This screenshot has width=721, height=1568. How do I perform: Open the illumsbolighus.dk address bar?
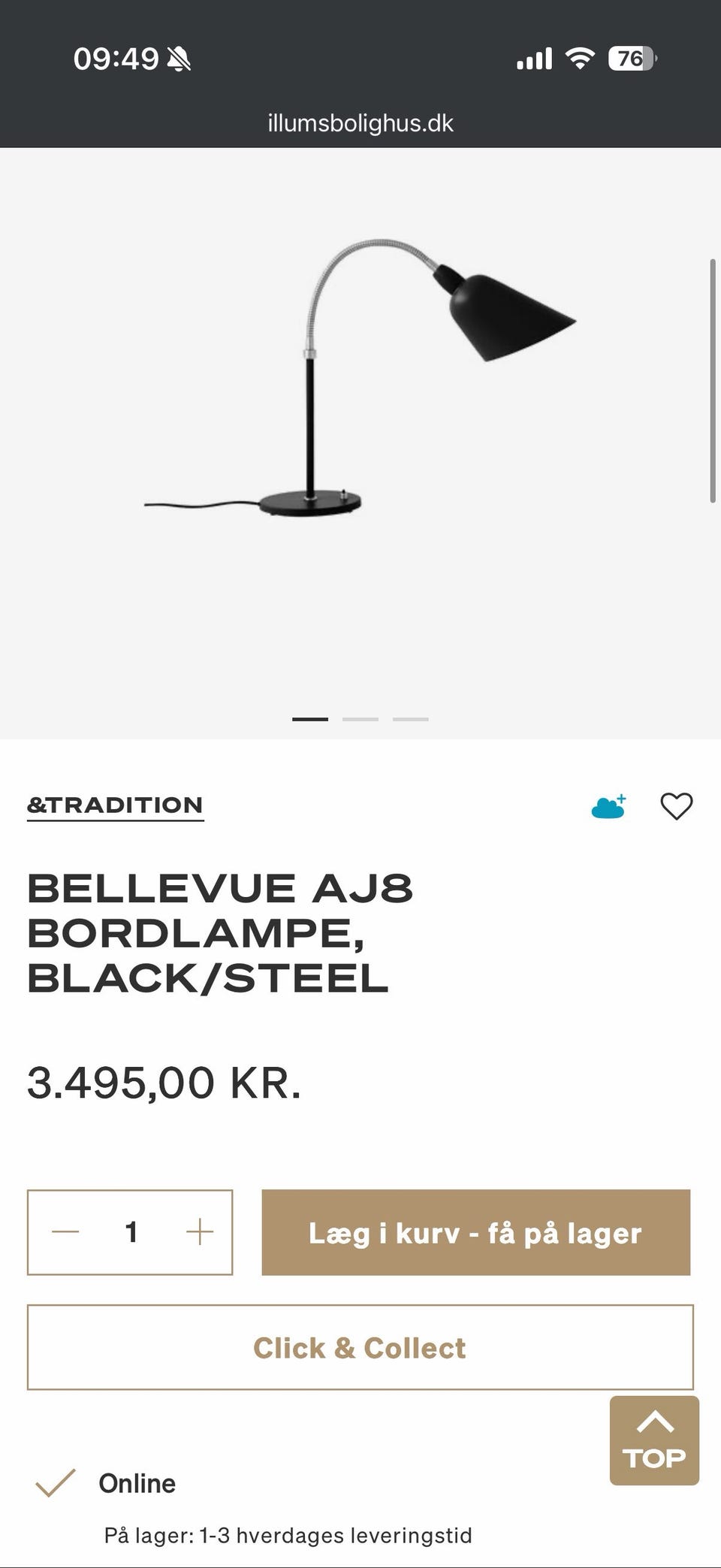(x=360, y=122)
